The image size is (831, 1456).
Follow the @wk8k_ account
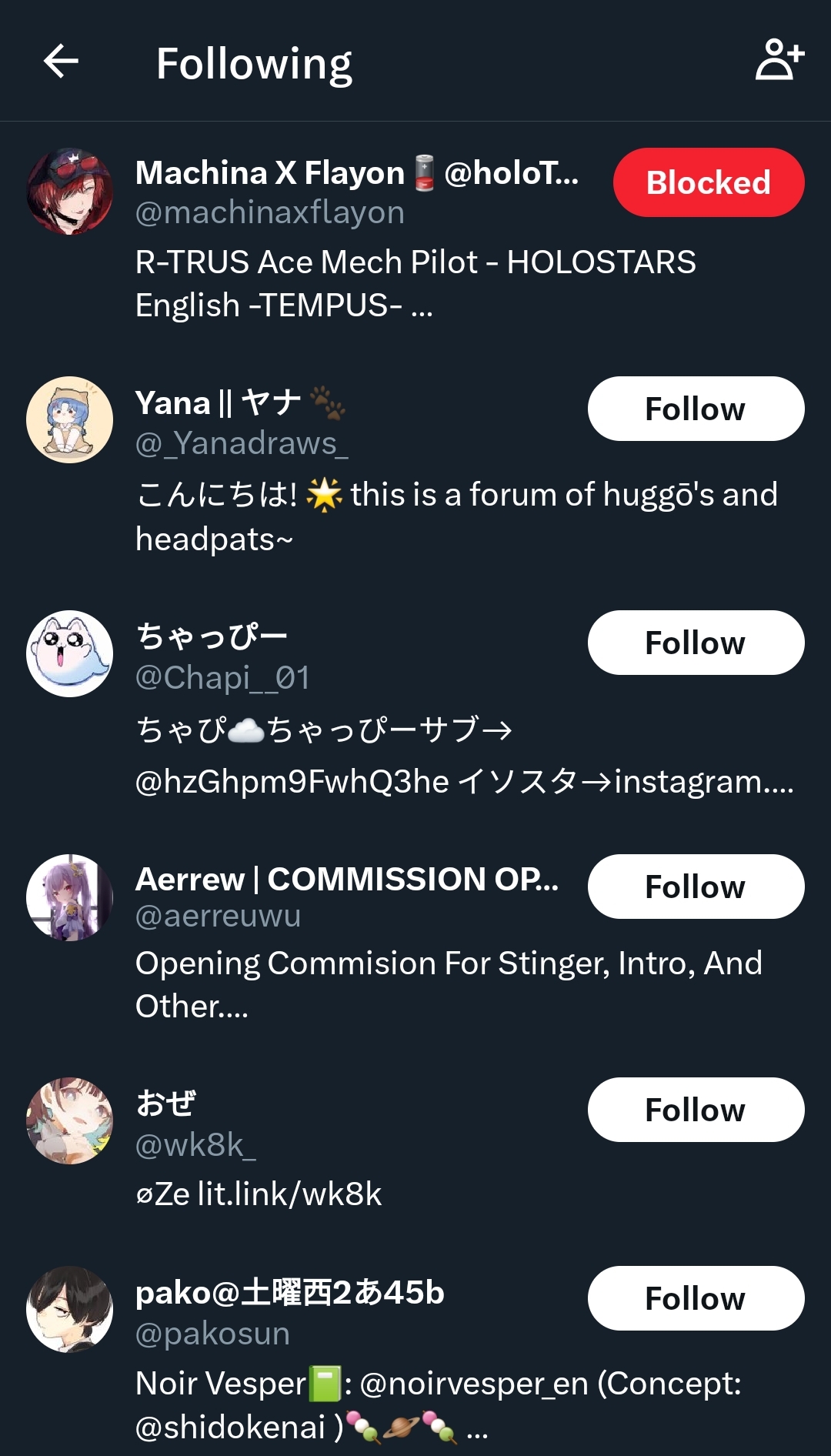pos(696,1110)
